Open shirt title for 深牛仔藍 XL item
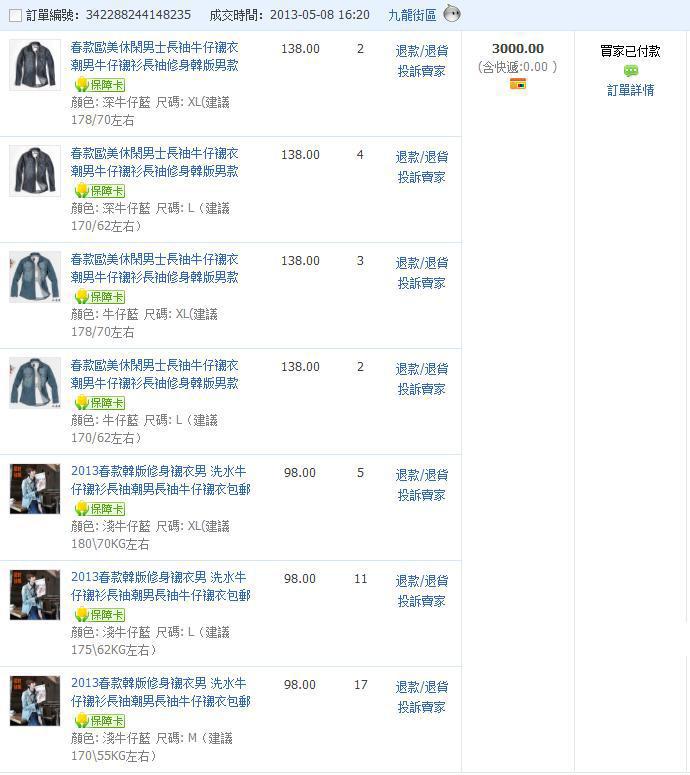Viewport: 690px width, 775px height. (154, 57)
